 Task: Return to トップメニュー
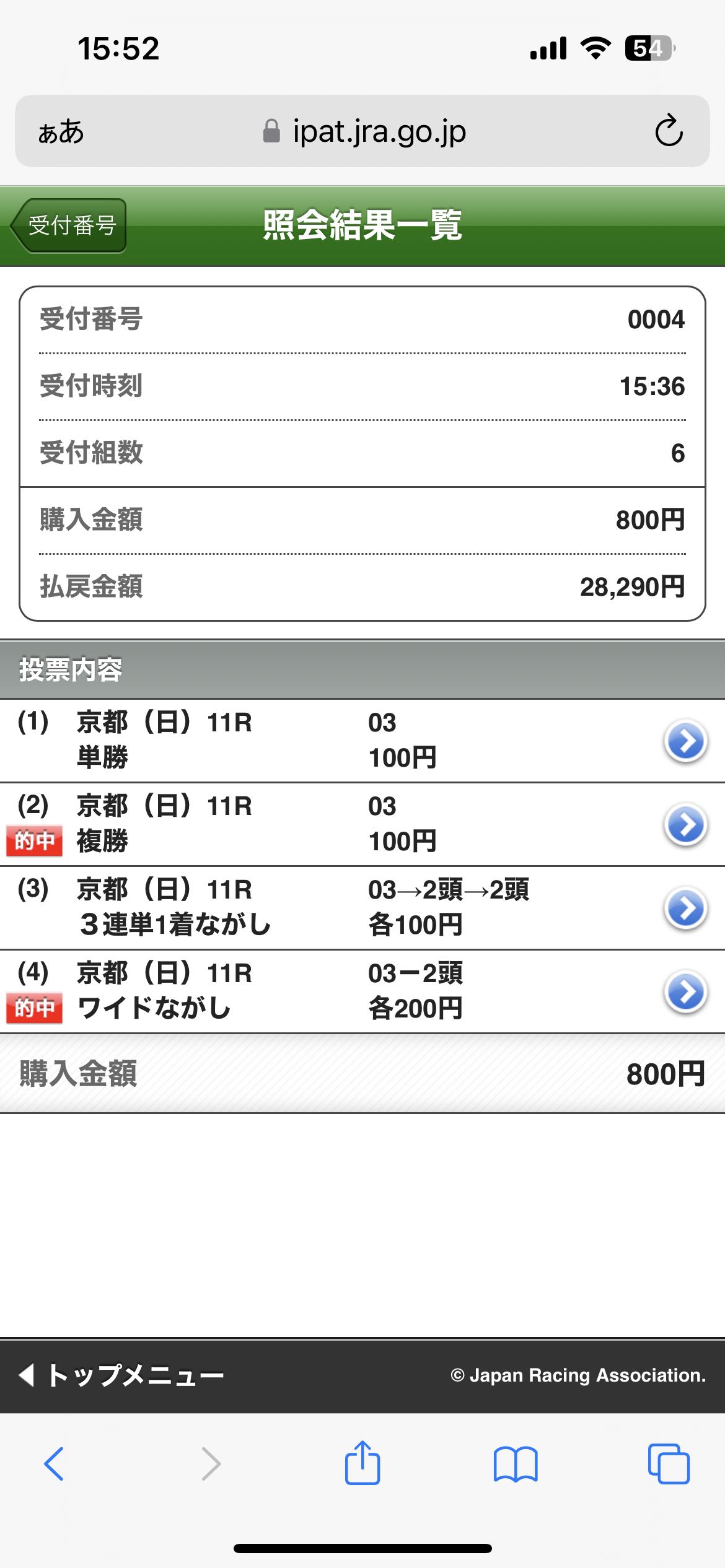(123, 1375)
